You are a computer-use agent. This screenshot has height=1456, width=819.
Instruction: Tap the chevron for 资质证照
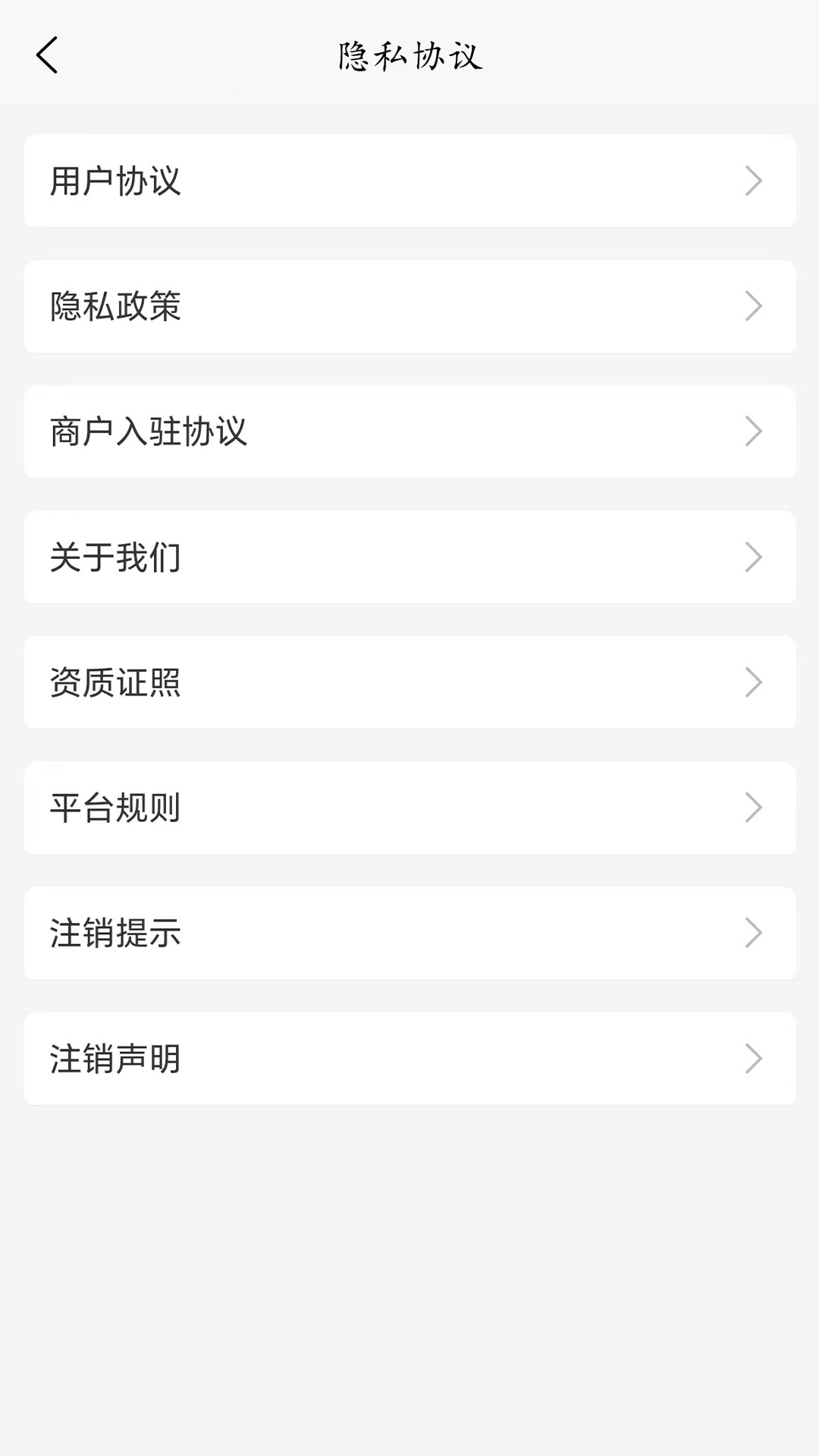[x=753, y=682]
